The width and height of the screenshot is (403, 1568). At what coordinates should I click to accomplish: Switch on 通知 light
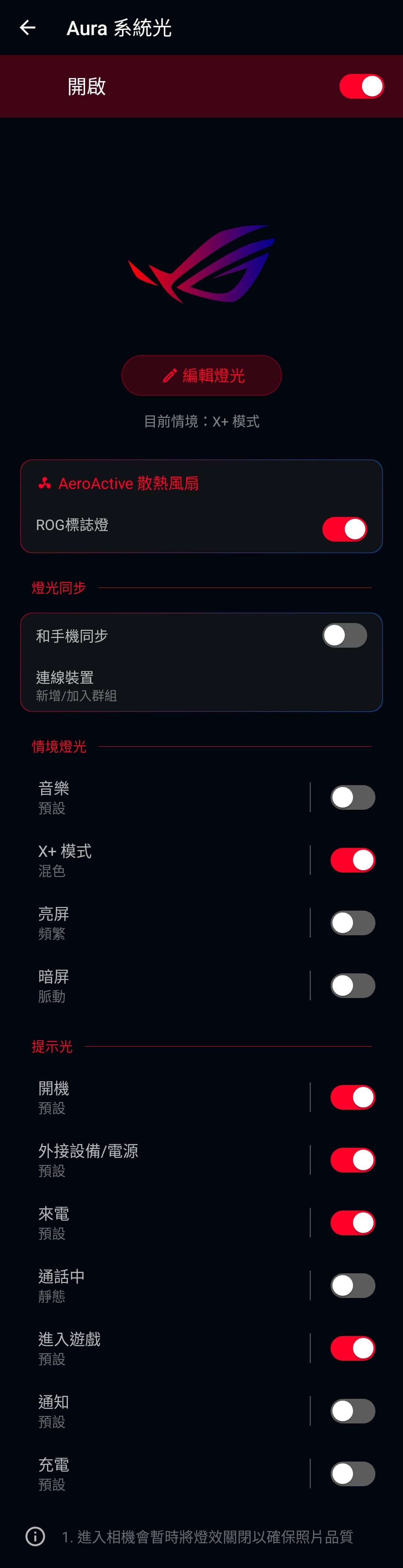point(353,1410)
